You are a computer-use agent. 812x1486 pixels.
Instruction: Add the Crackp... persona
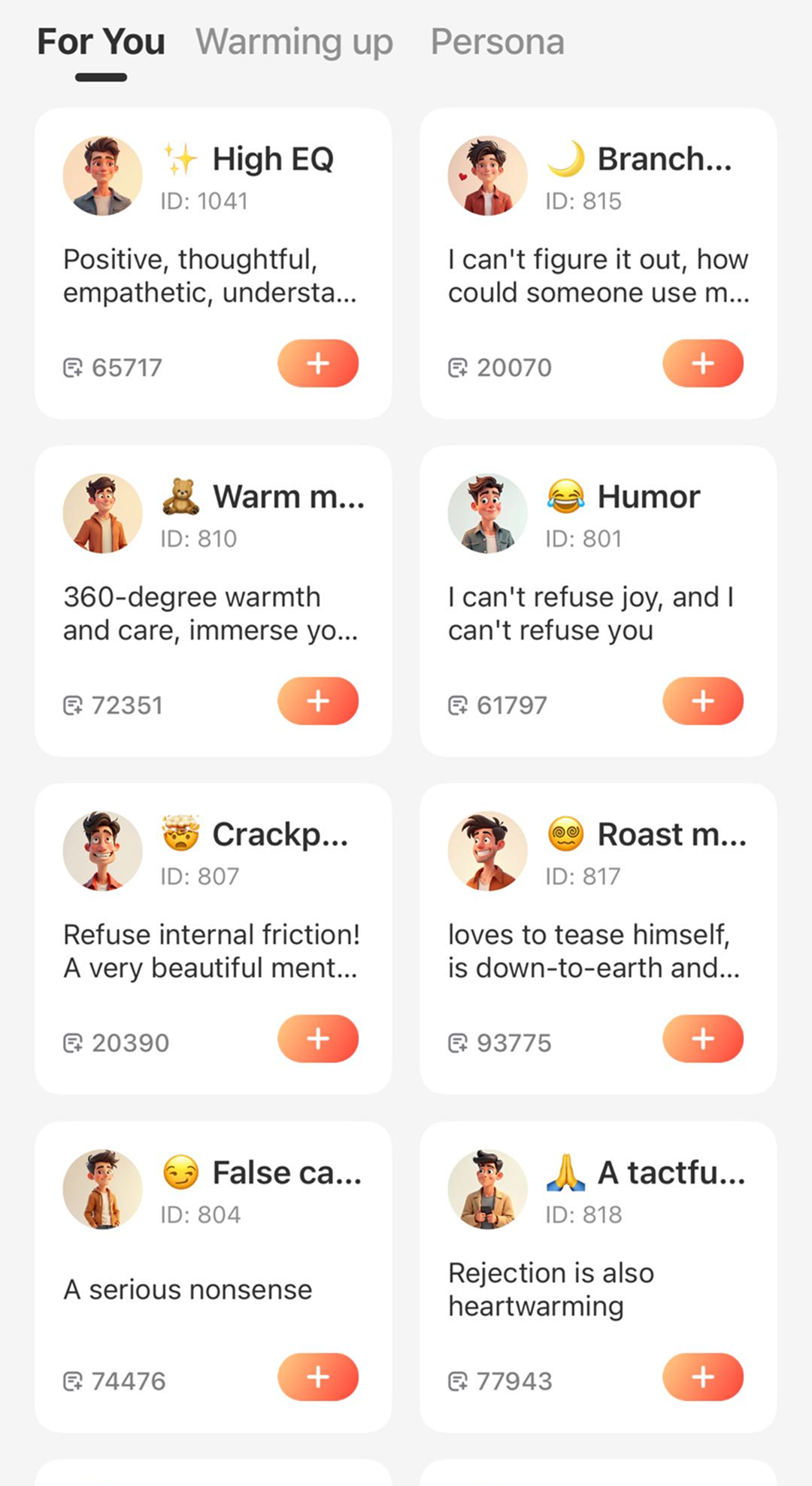[x=317, y=1039]
